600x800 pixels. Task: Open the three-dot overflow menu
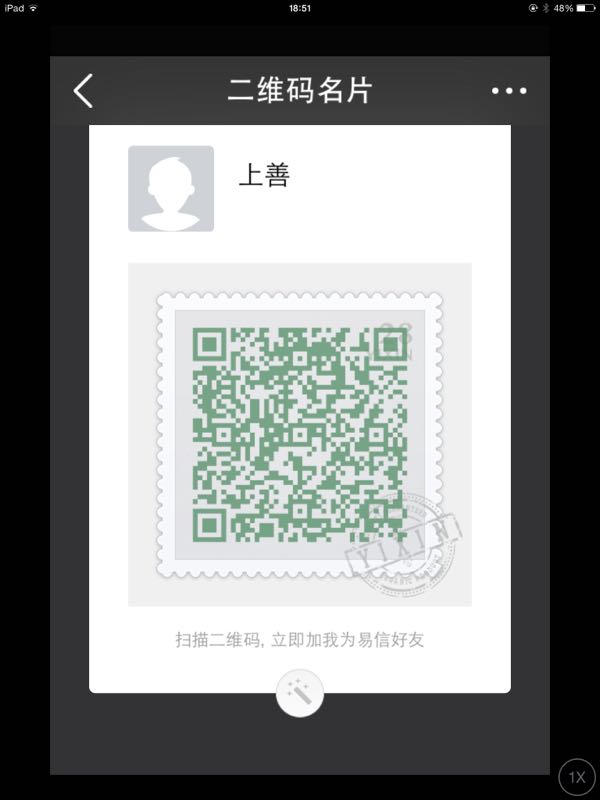[509, 91]
